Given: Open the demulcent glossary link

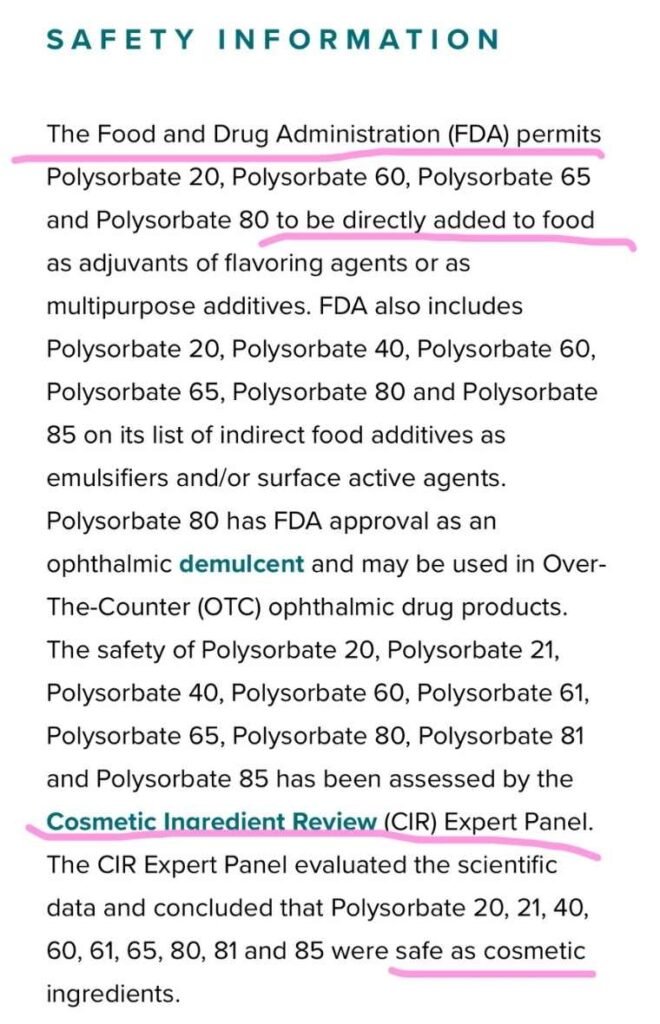Looking at the screenshot, I should click(x=241, y=563).
